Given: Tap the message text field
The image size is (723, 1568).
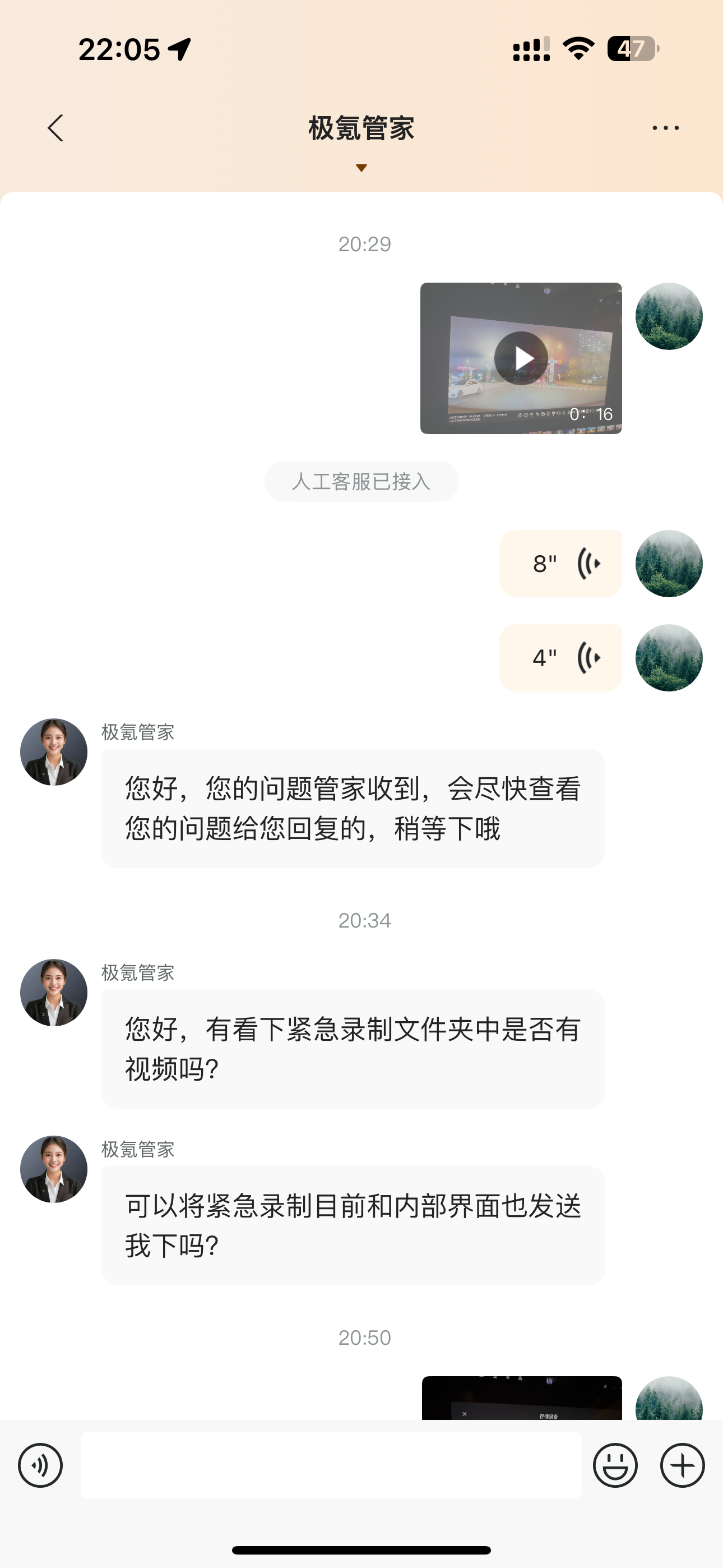Looking at the screenshot, I should 331,1465.
